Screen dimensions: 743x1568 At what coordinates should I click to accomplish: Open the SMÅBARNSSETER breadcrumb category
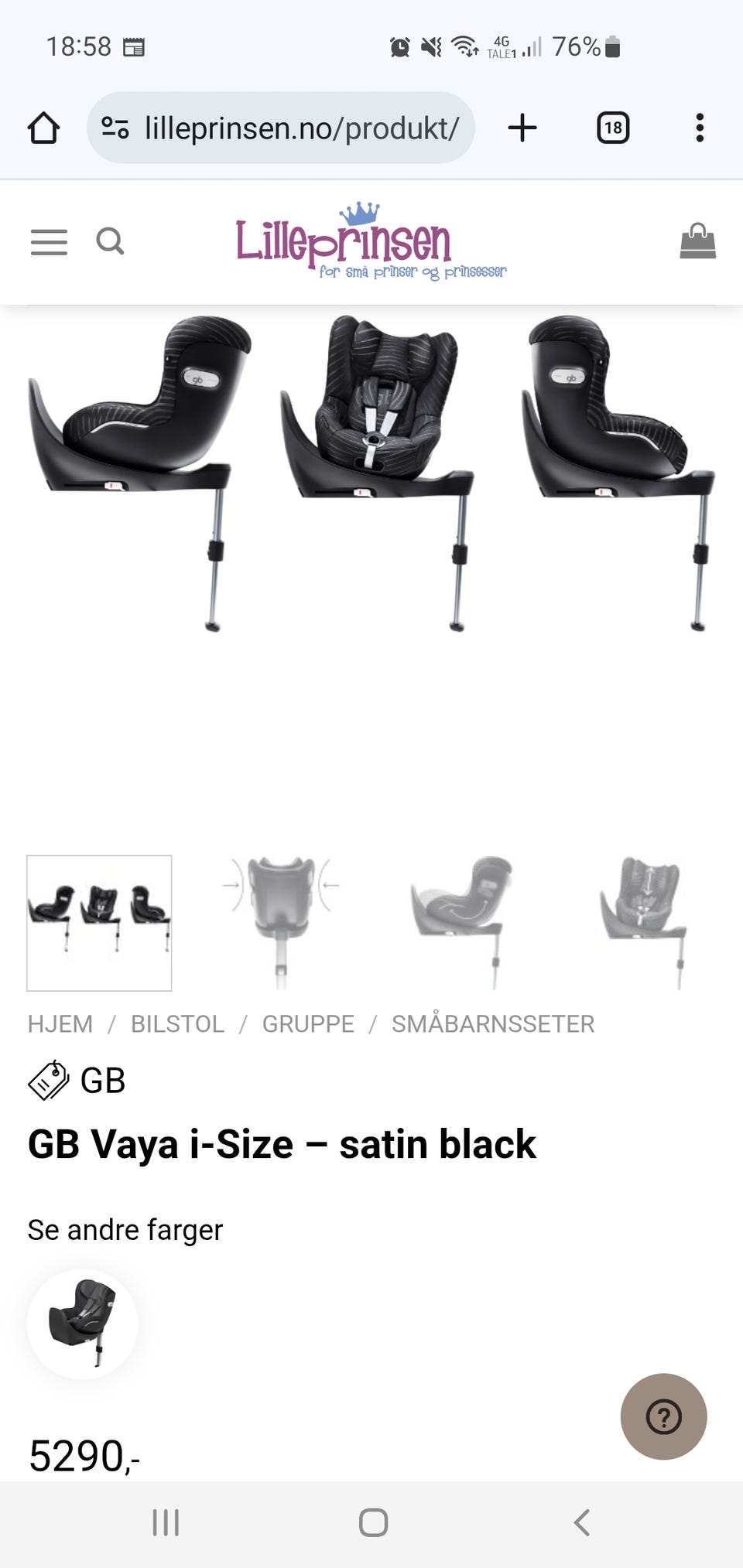point(493,1023)
